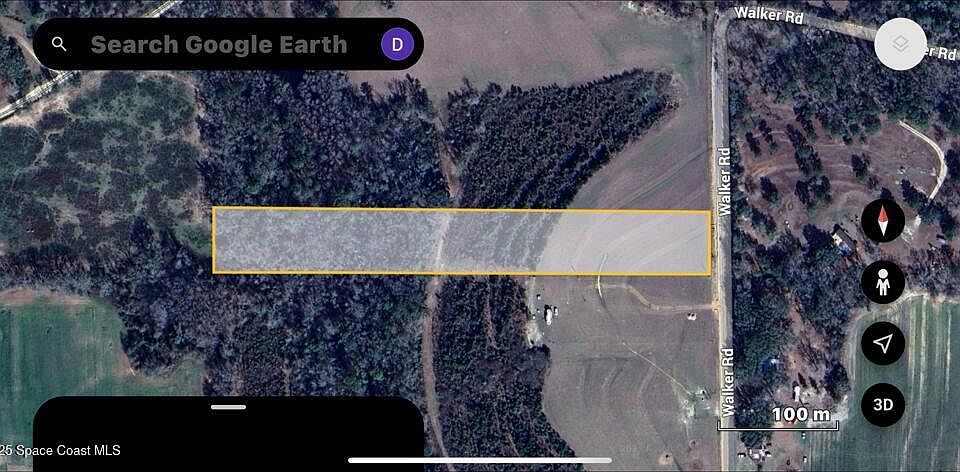Open the map layers button
This screenshot has height=472, width=960.
(x=900, y=44)
